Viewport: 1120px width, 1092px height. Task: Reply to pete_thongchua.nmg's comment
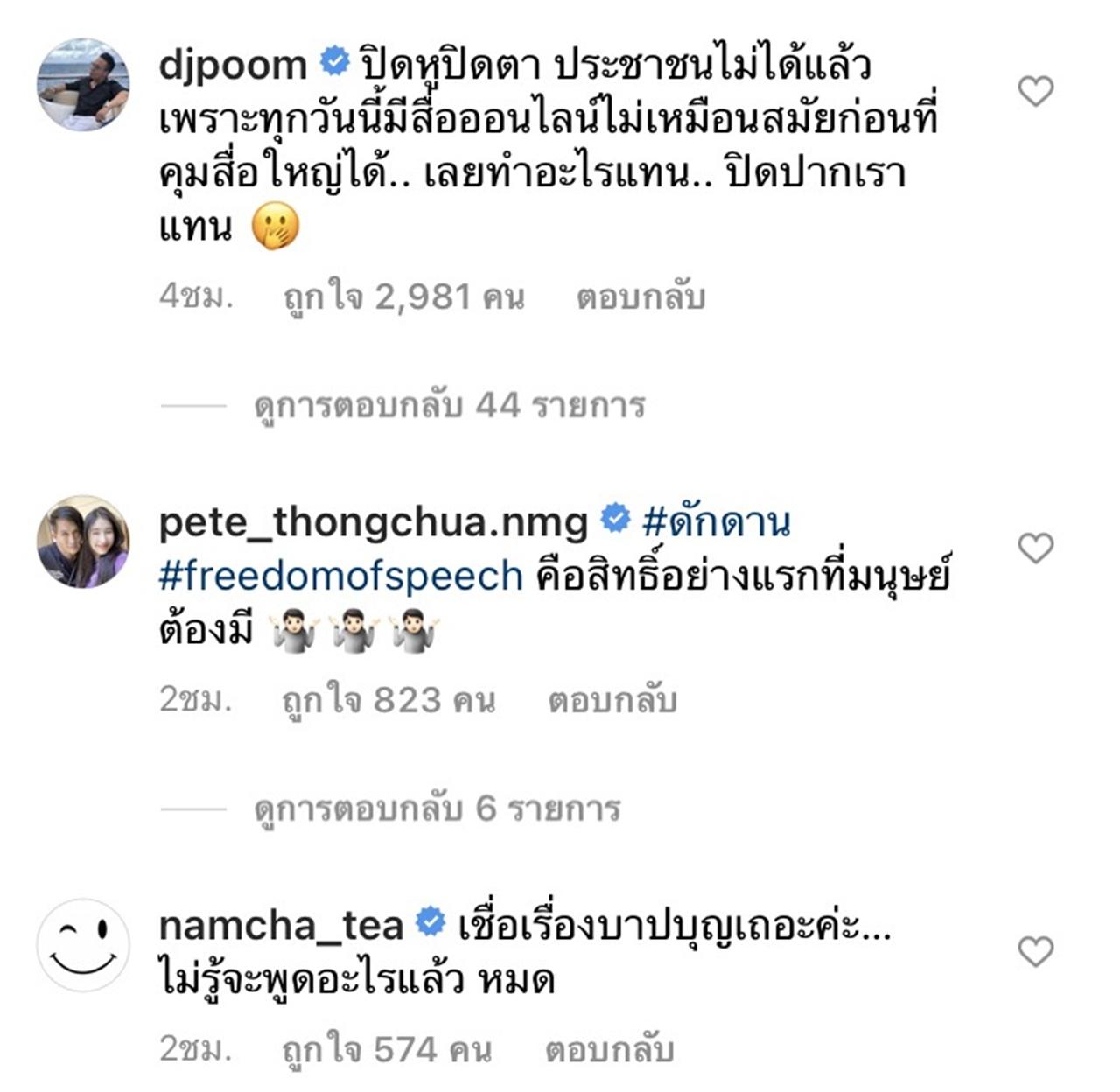coord(612,701)
